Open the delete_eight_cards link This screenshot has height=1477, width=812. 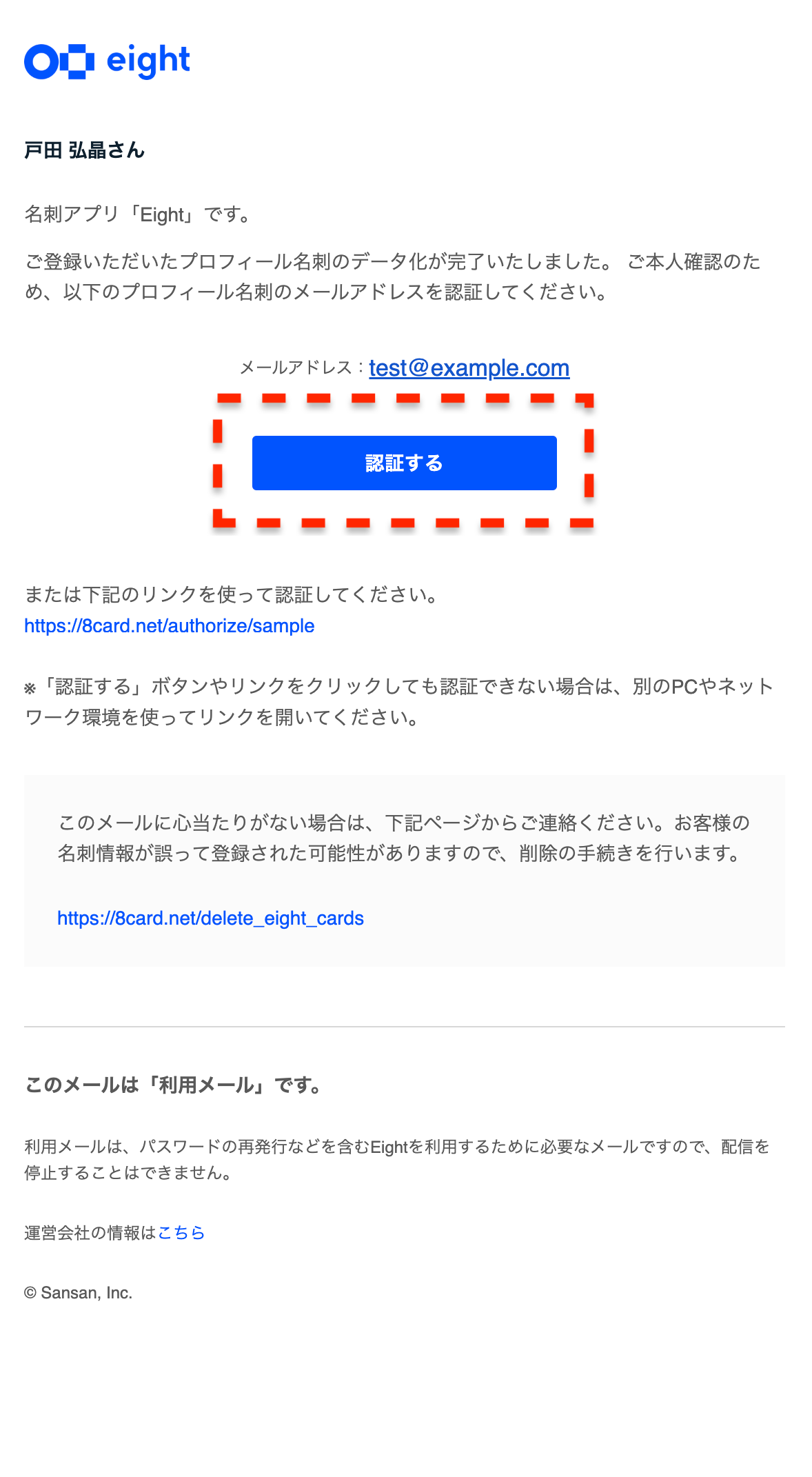click(210, 918)
